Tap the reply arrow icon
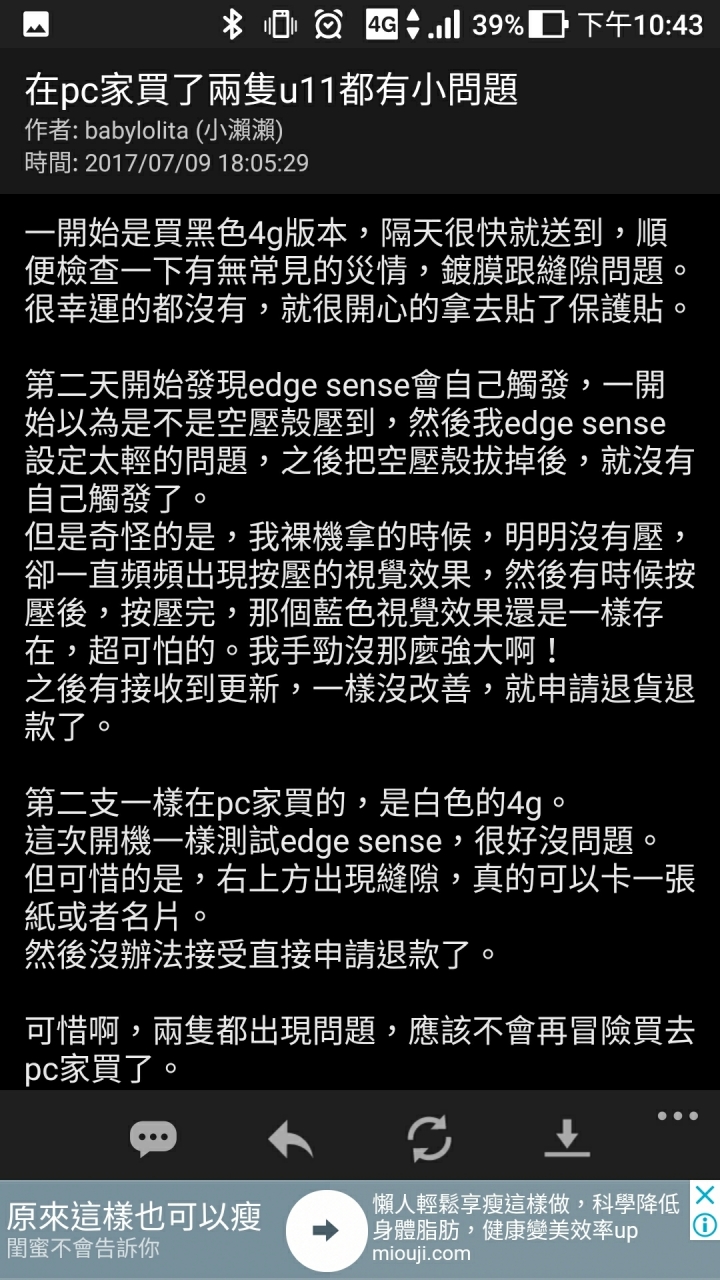 point(291,1138)
